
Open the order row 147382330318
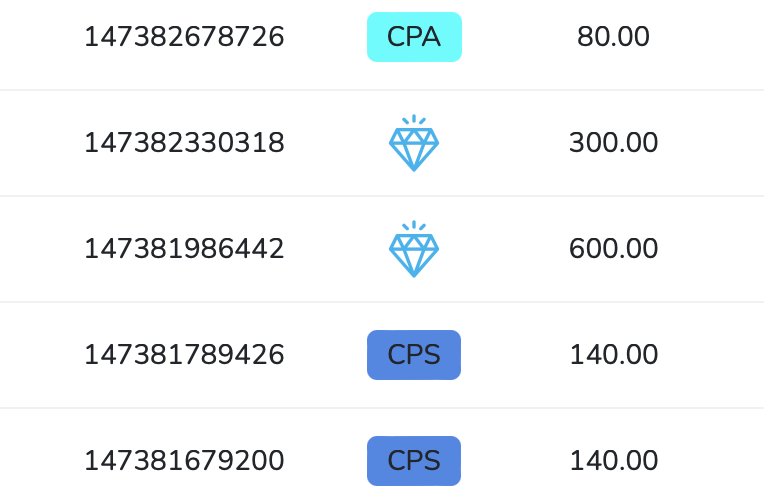coord(184,143)
